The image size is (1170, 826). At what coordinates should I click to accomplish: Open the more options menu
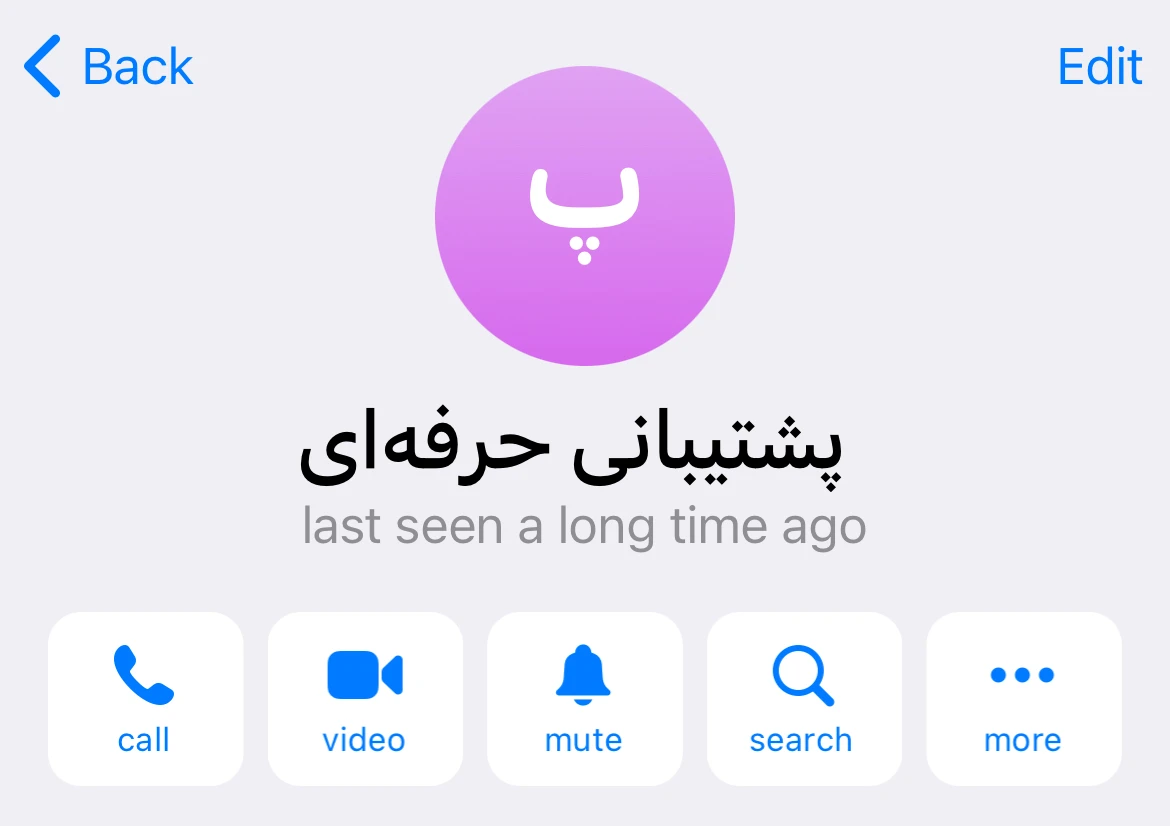click(x=1023, y=699)
